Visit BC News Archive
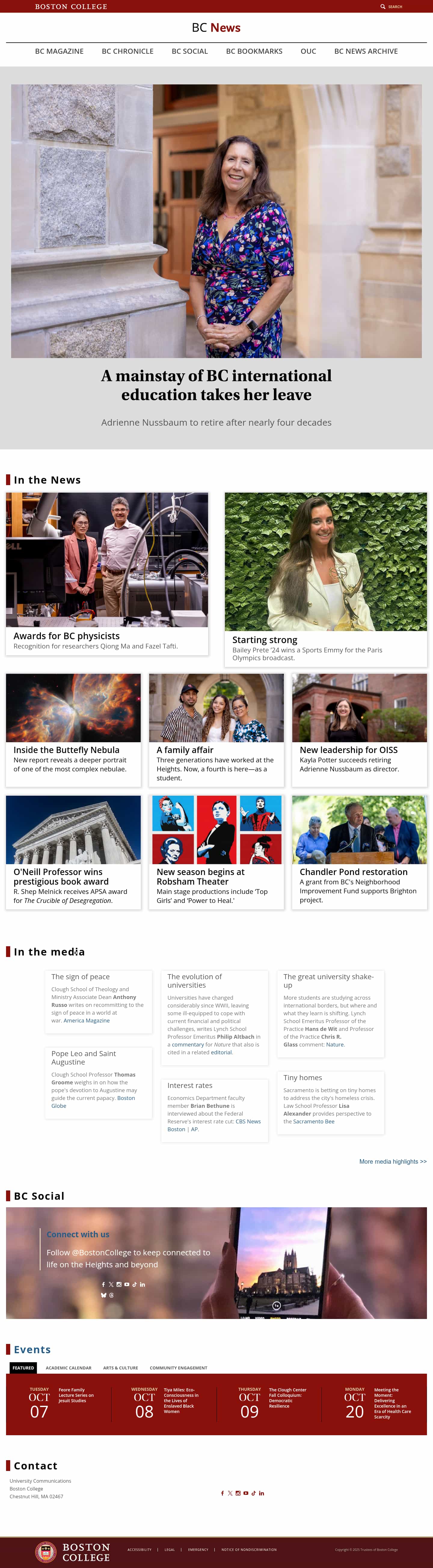This screenshot has width=433, height=1568. (x=365, y=51)
